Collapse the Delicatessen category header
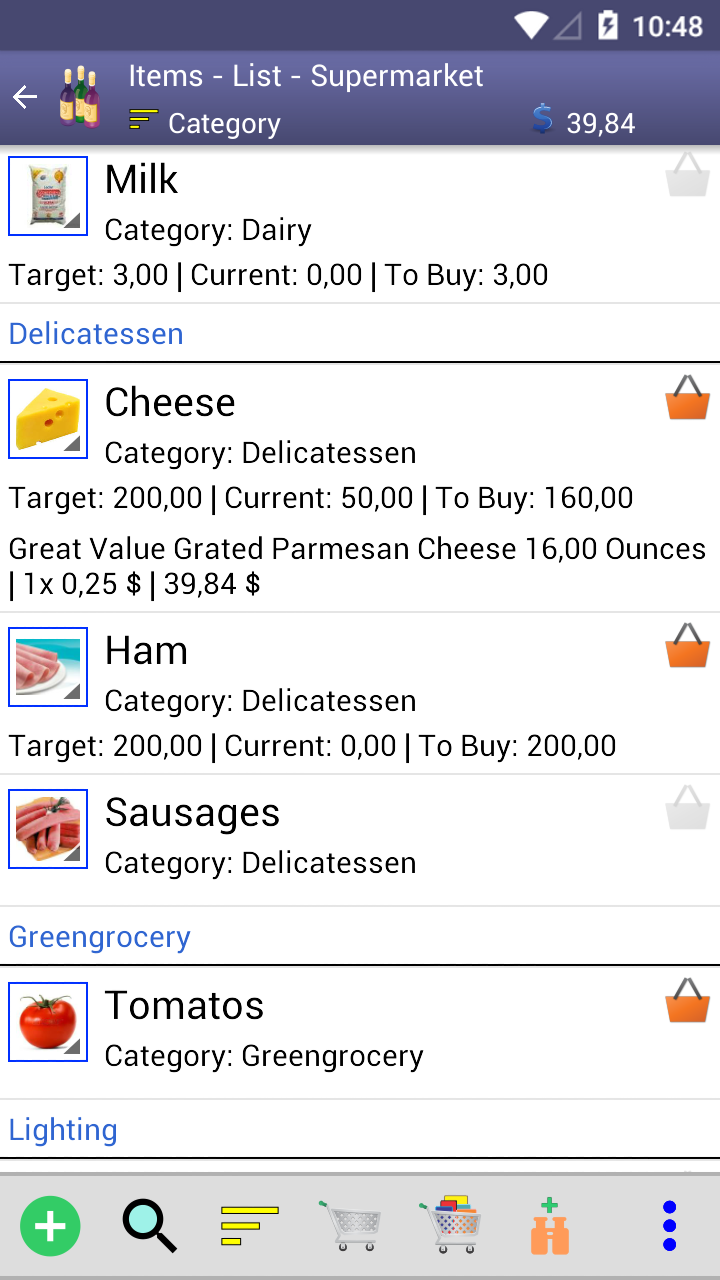This screenshot has height=1280, width=720. click(95, 333)
